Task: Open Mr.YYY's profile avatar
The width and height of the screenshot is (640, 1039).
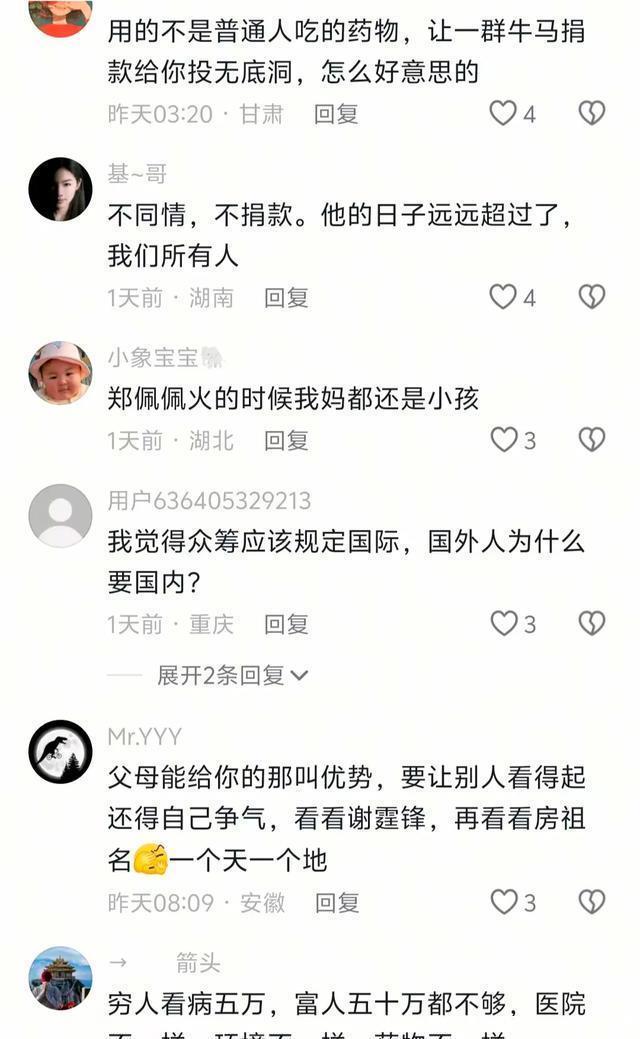Action: 60,752
